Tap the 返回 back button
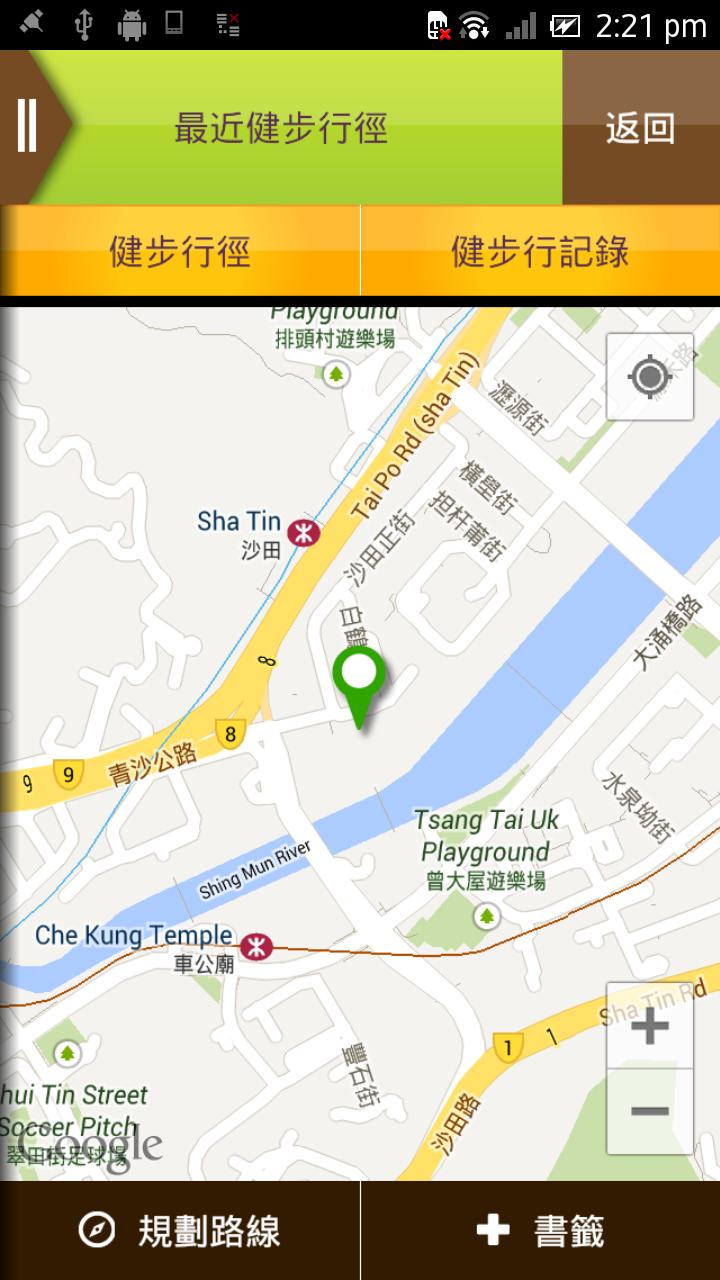 pyautogui.click(x=640, y=128)
